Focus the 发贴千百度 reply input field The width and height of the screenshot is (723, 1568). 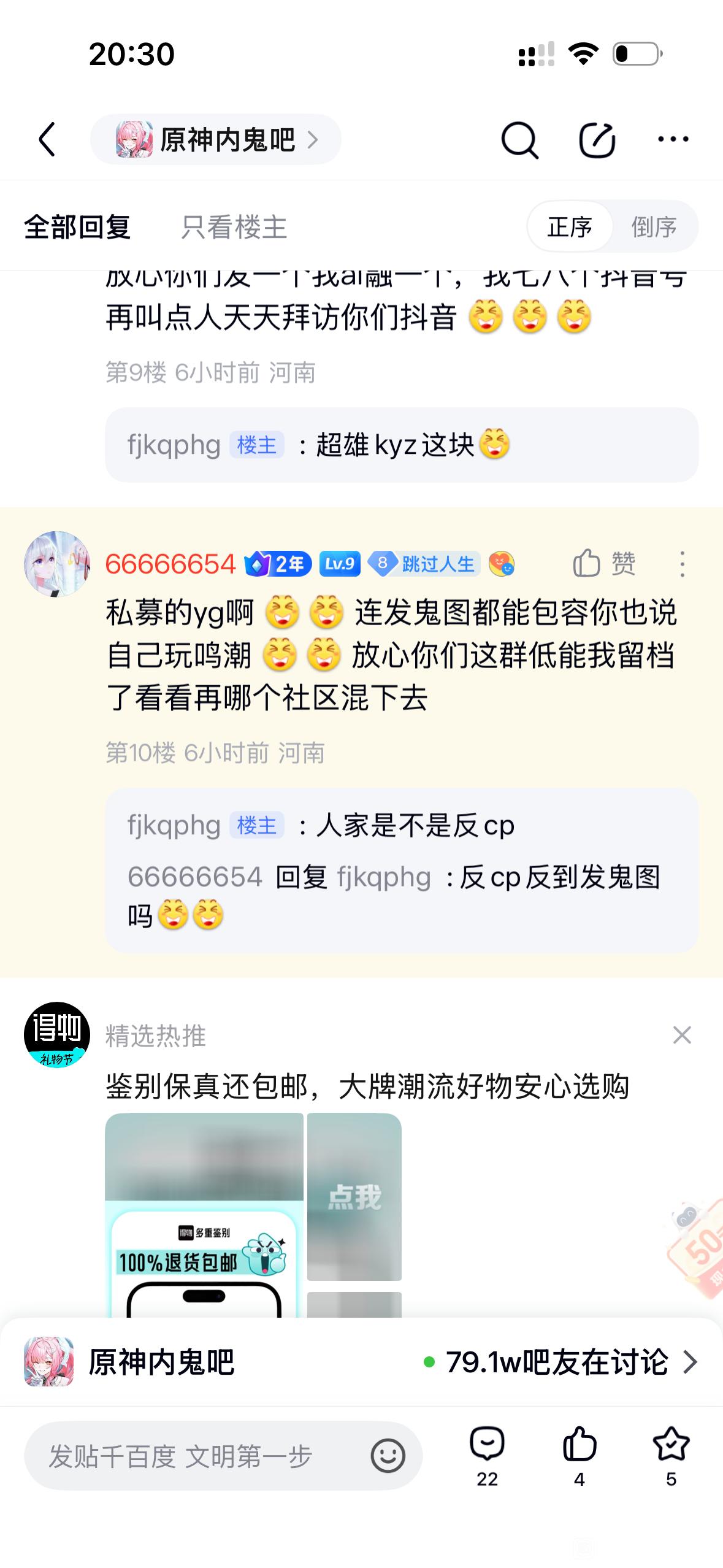pos(223,1455)
